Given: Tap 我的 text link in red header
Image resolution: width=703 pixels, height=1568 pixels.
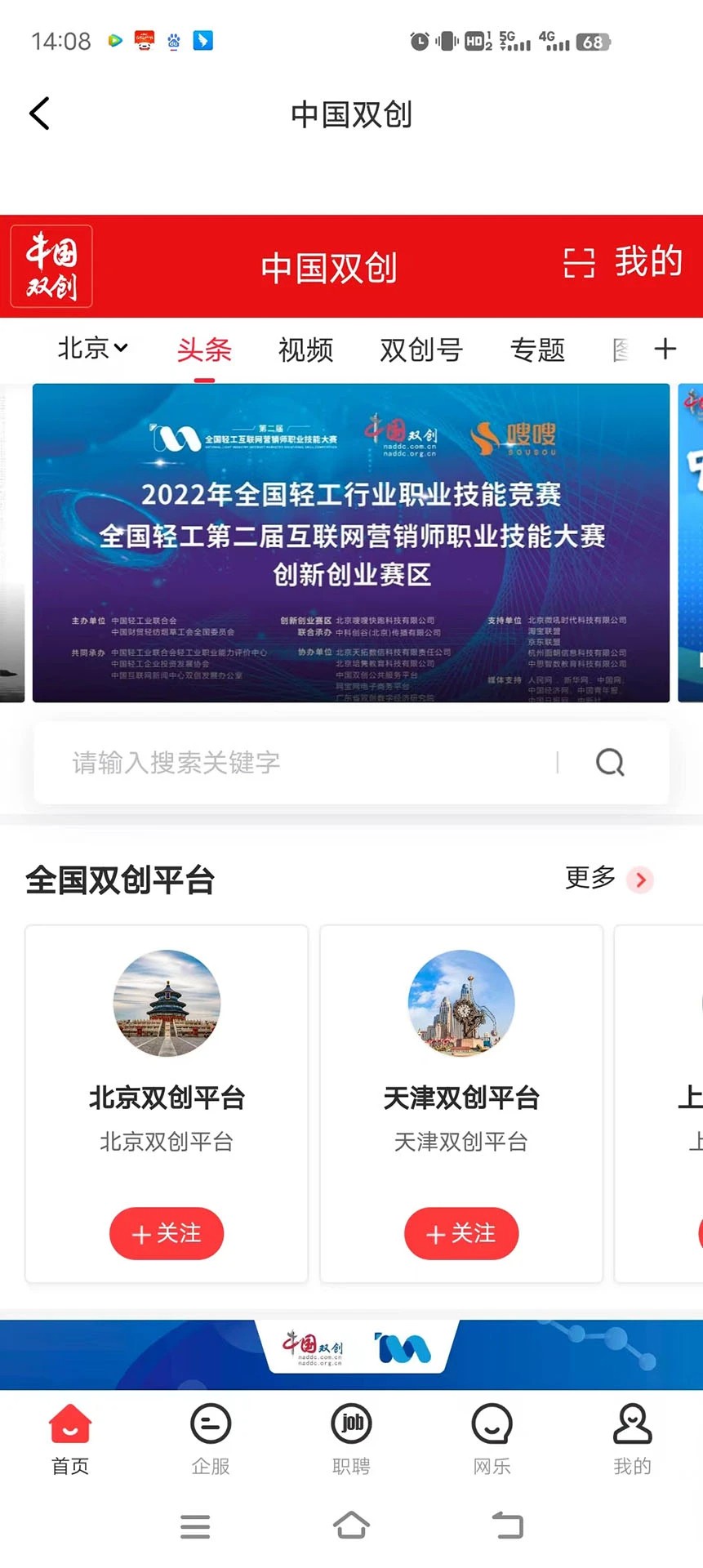Looking at the screenshot, I should click(x=647, y=261).
